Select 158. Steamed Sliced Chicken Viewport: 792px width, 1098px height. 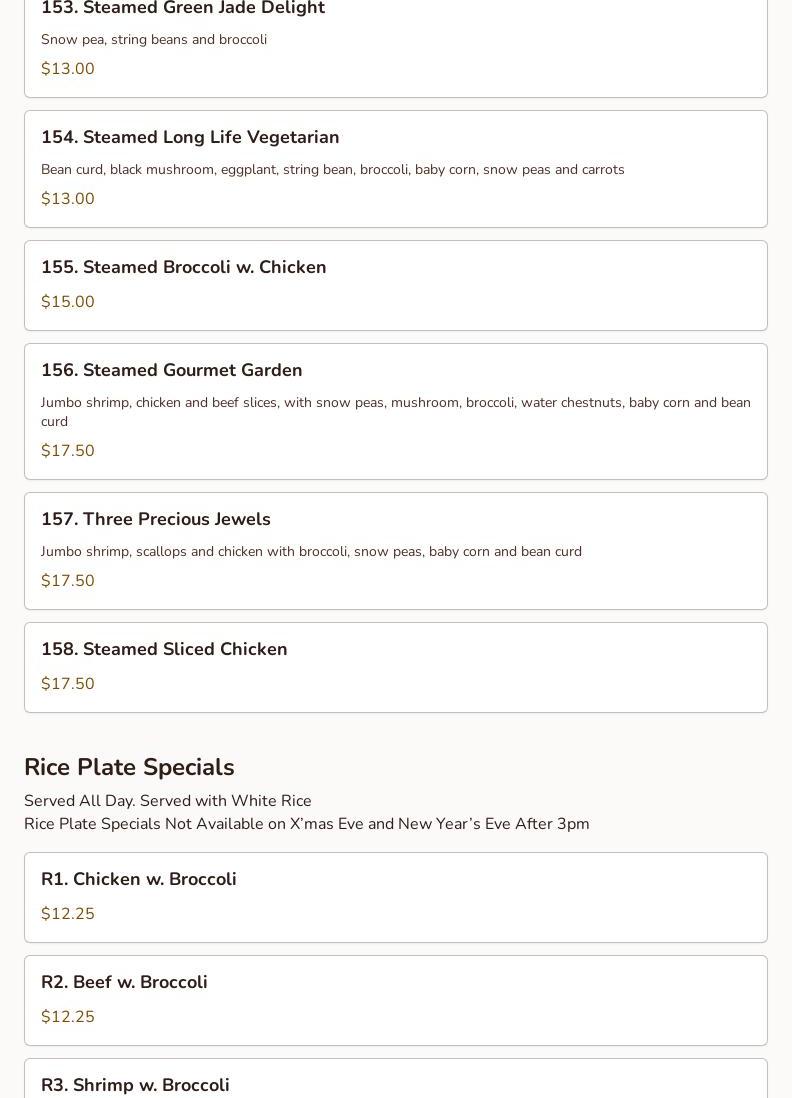click(x=395, y=667)
